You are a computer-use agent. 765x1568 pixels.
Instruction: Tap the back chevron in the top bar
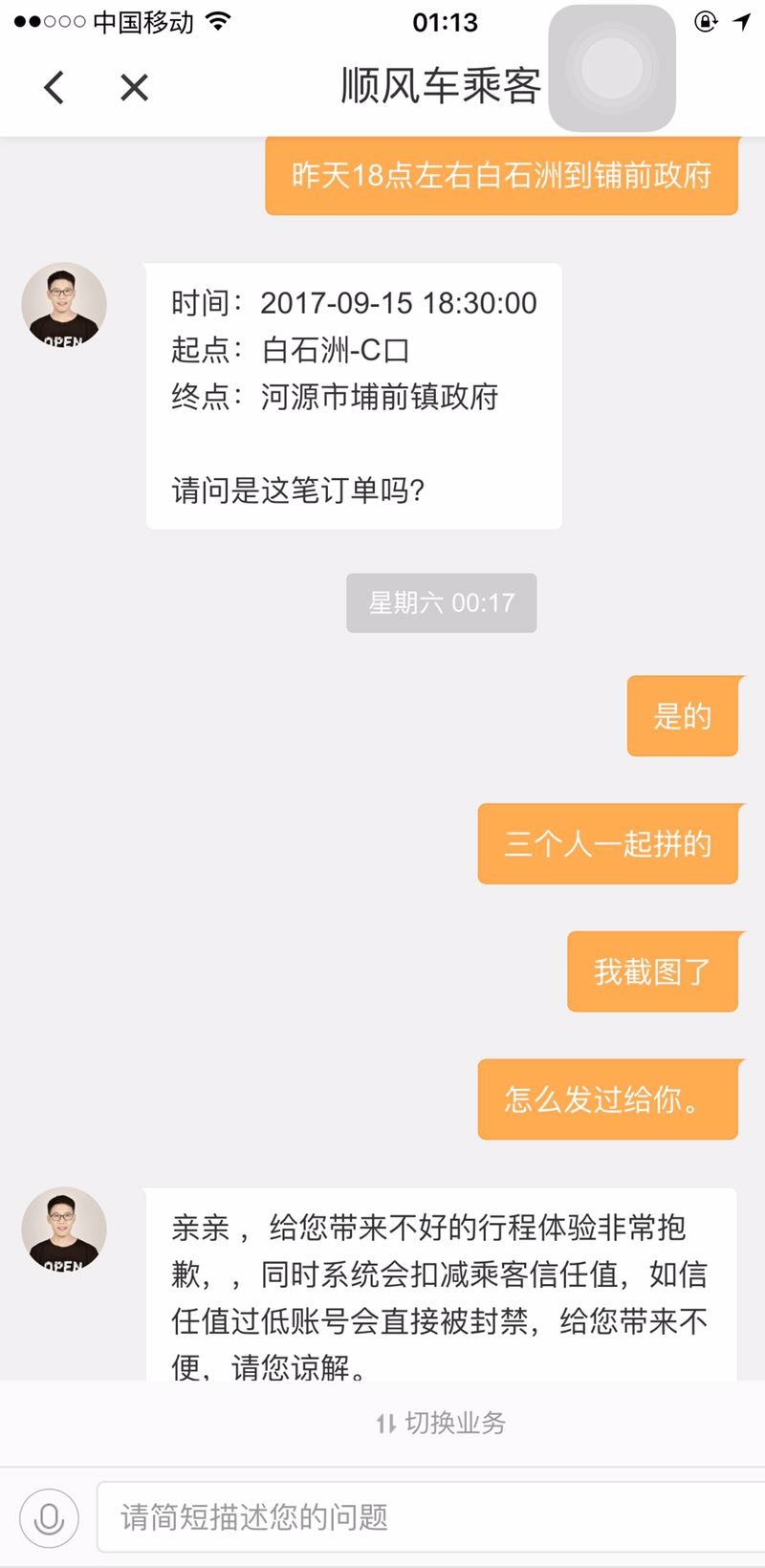pos(55,87)
